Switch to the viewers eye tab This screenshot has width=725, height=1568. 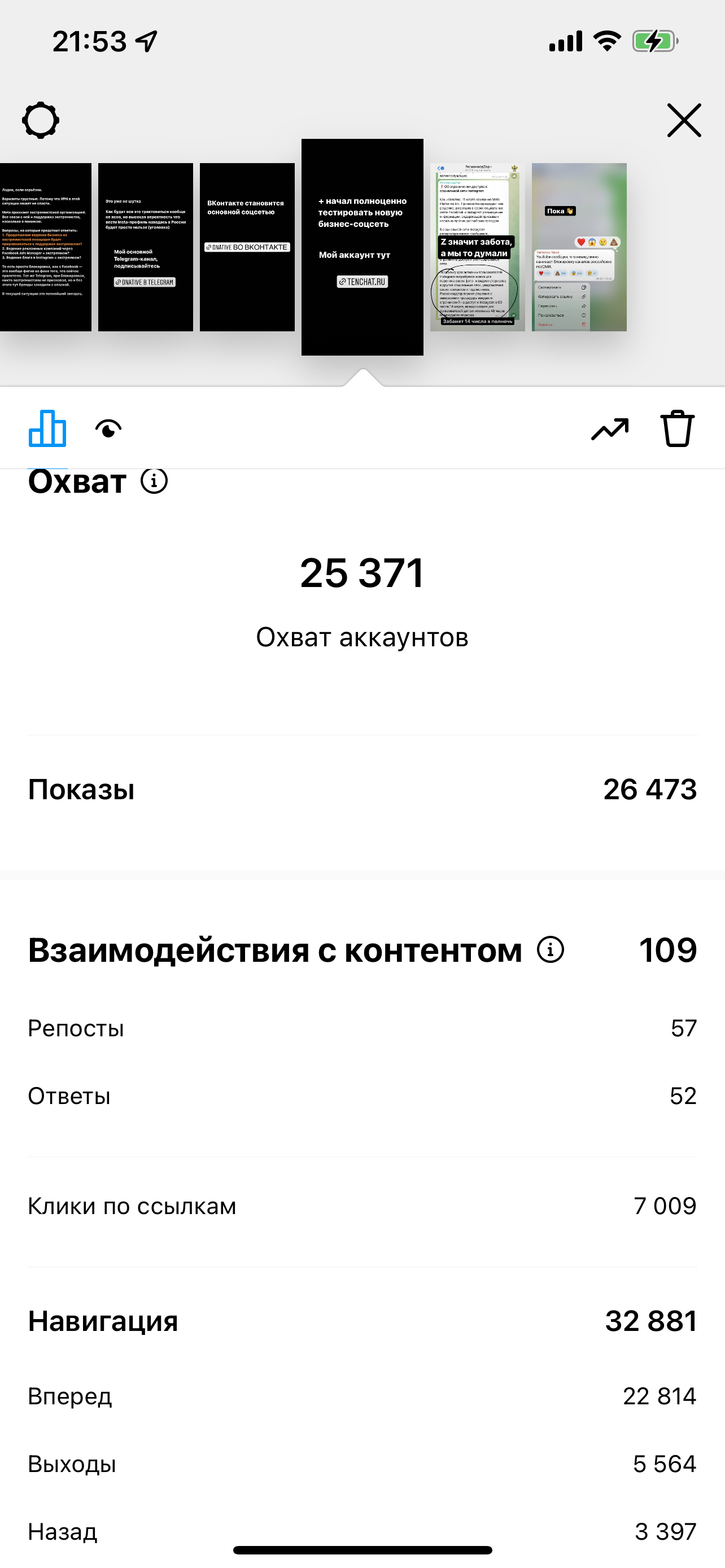pos(108,429)
